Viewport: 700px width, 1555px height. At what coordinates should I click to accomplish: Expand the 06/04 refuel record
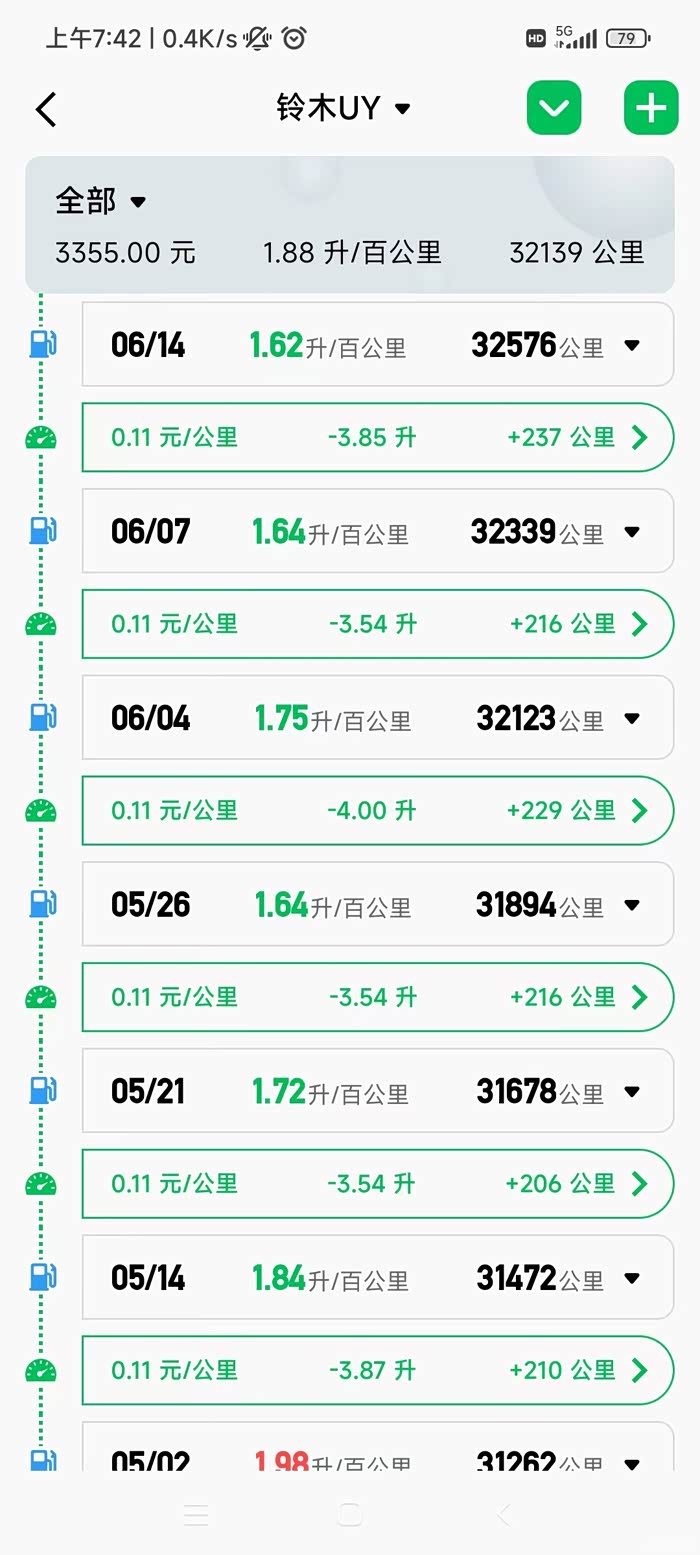[x=631, y=718]
